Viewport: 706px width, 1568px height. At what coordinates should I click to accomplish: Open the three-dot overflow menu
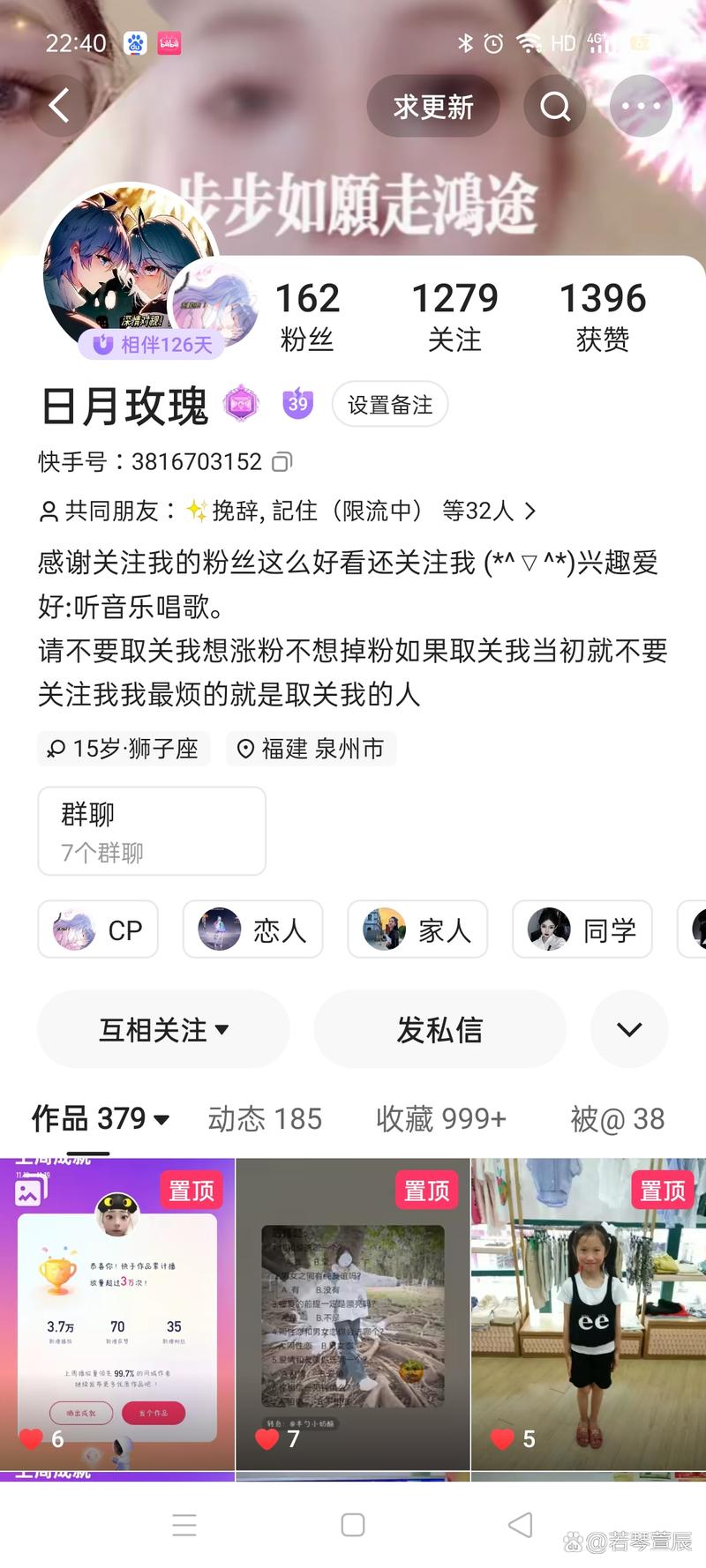[641, 107]
